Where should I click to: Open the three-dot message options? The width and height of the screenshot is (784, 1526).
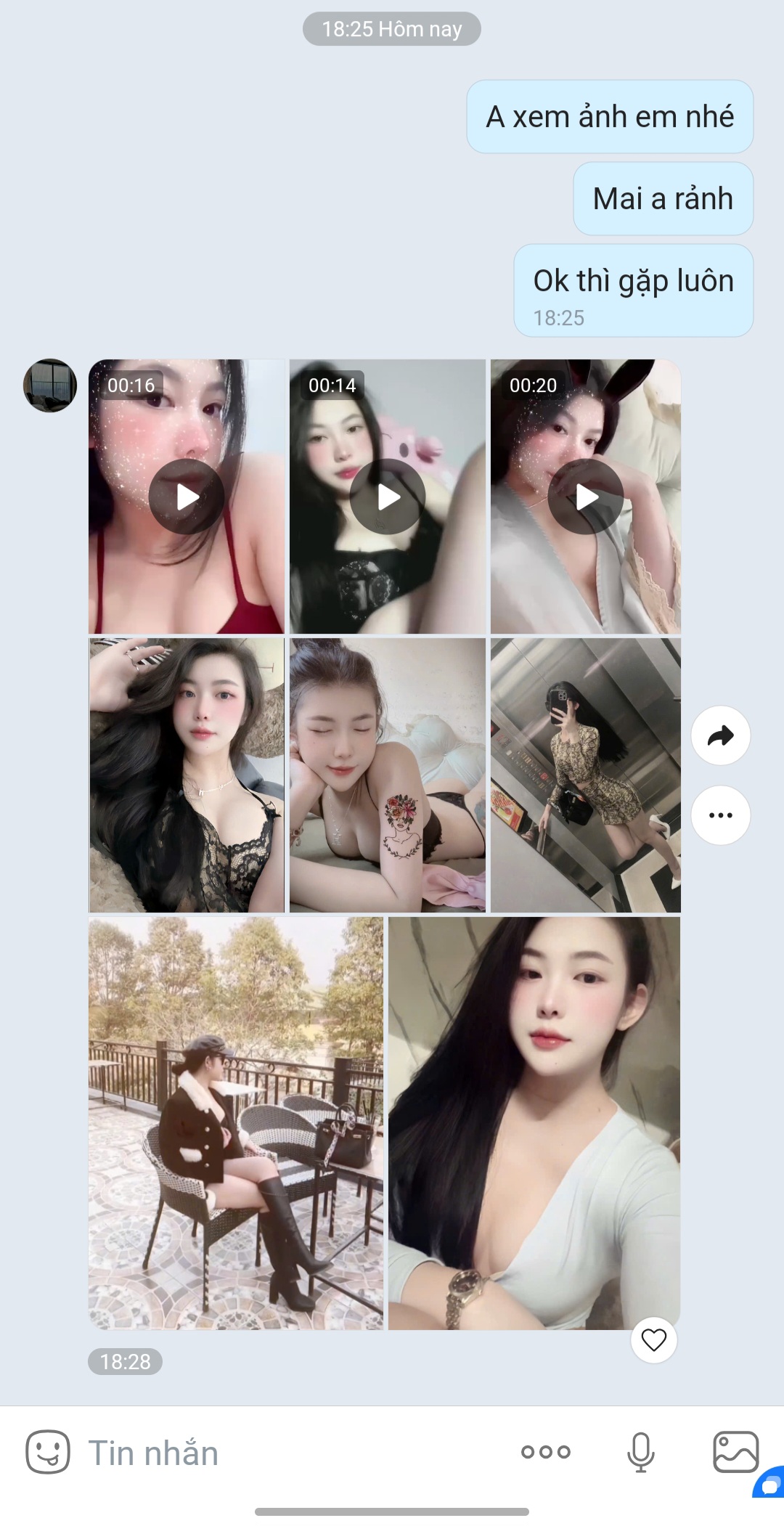(x=720, y=815)
